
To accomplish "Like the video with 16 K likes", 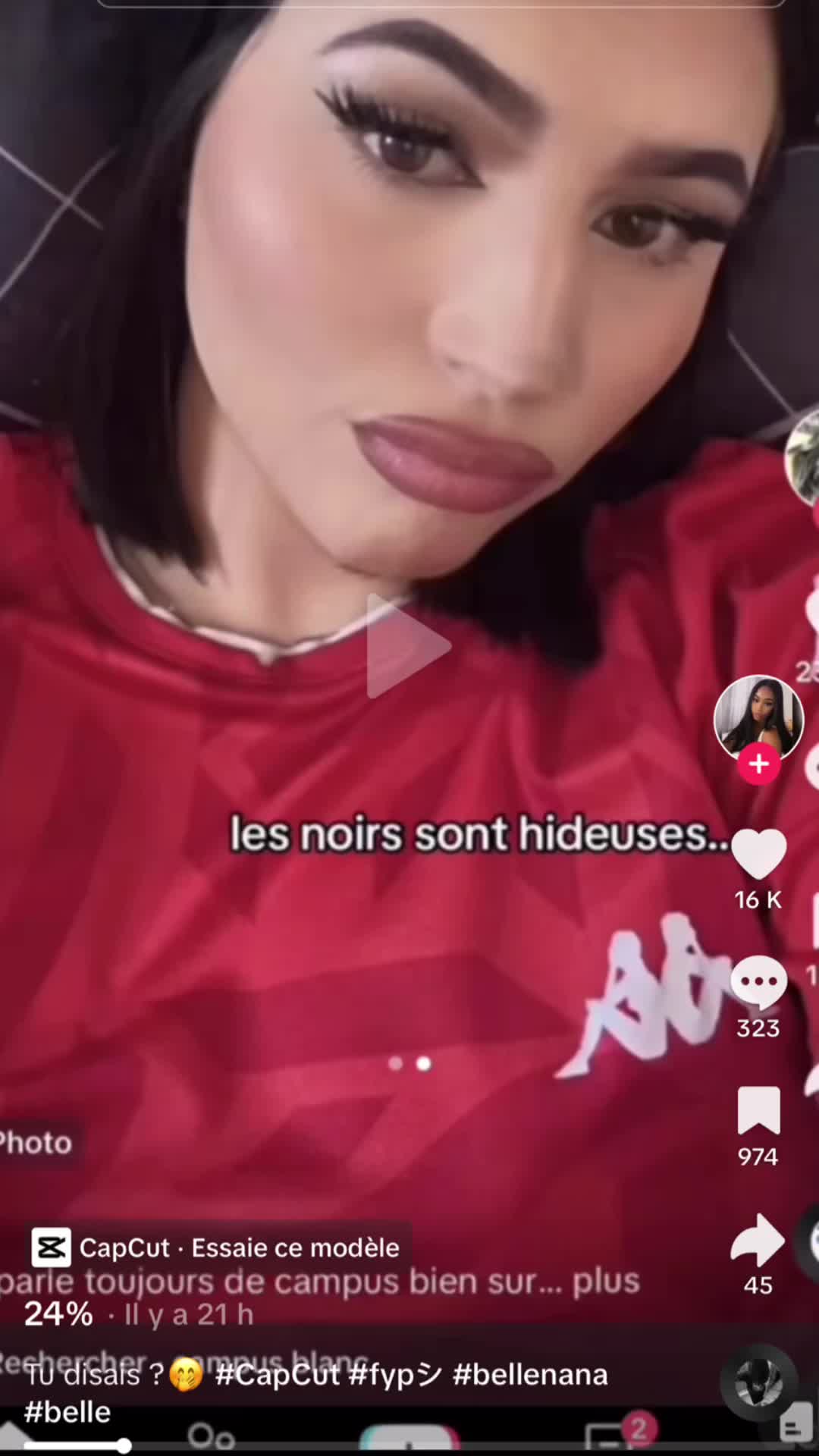I will tap(758, 855).
